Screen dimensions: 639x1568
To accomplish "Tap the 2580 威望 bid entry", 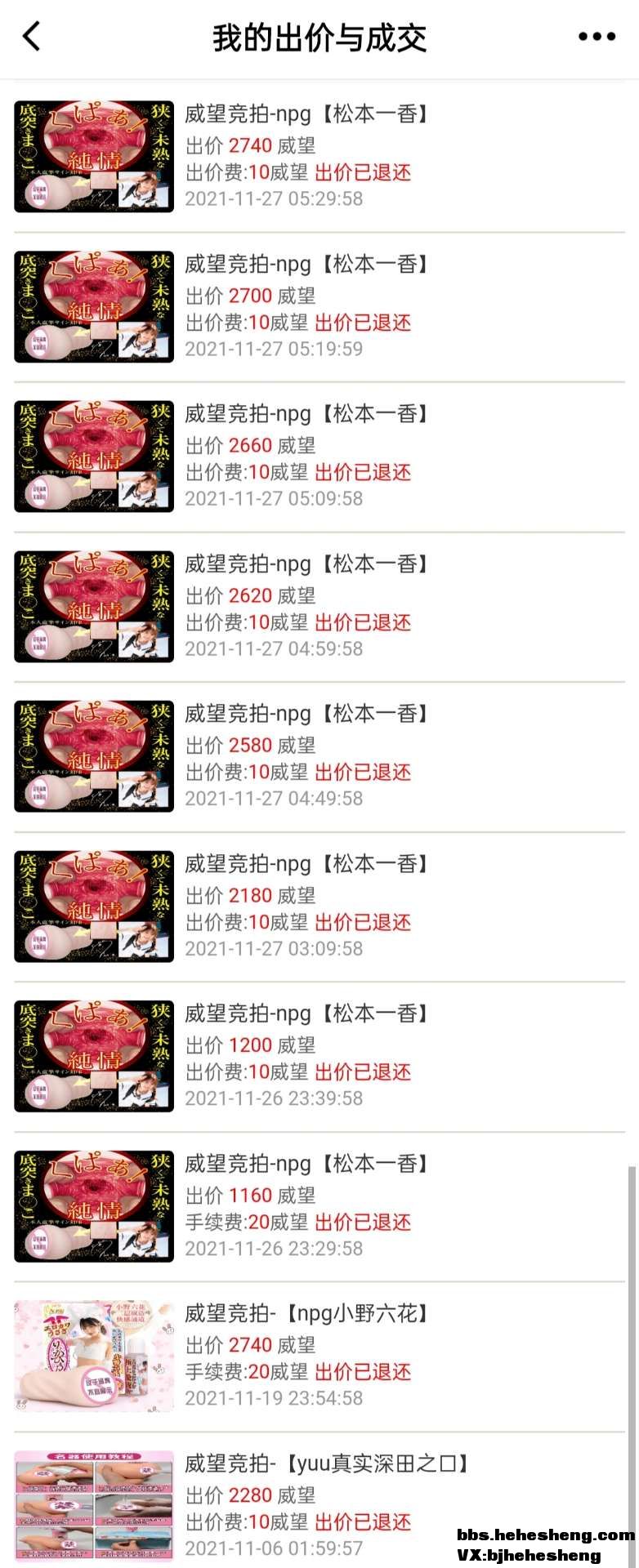I will pos(319,755).
